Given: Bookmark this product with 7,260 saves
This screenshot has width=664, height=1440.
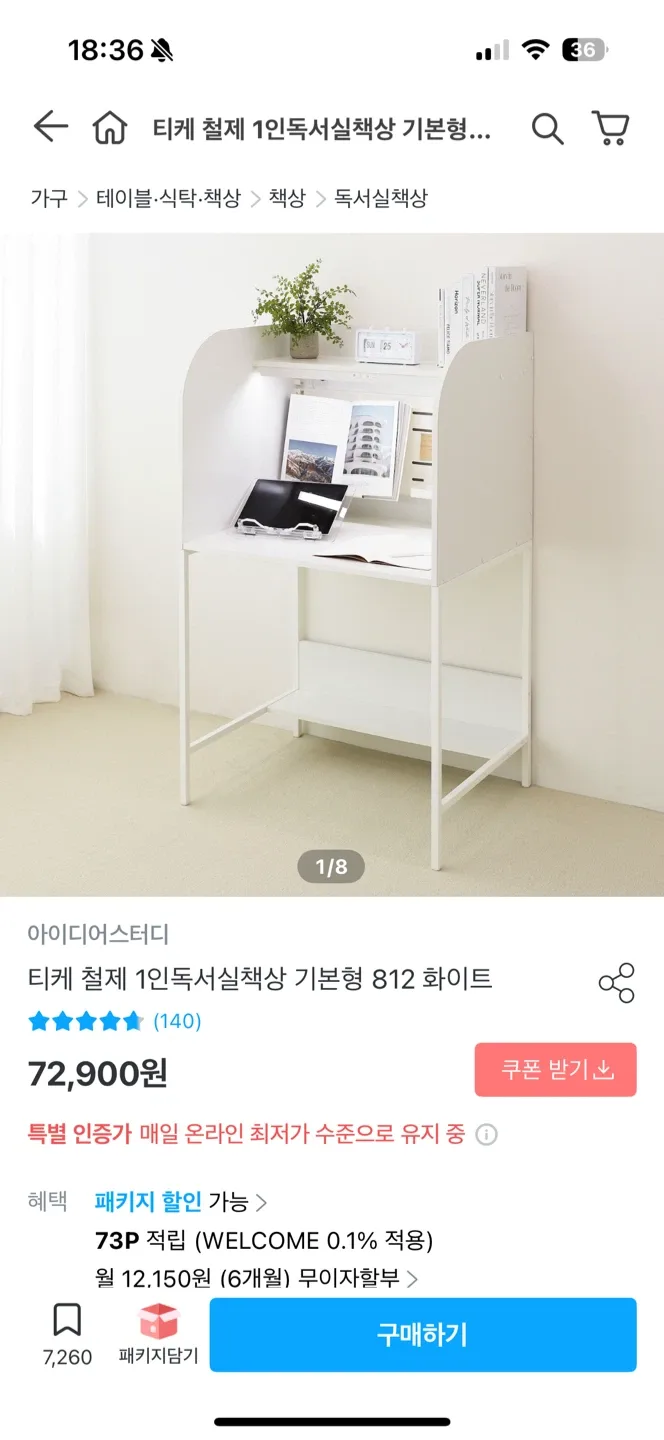Looking at the screenshot, I should (x=67, y=1333).
